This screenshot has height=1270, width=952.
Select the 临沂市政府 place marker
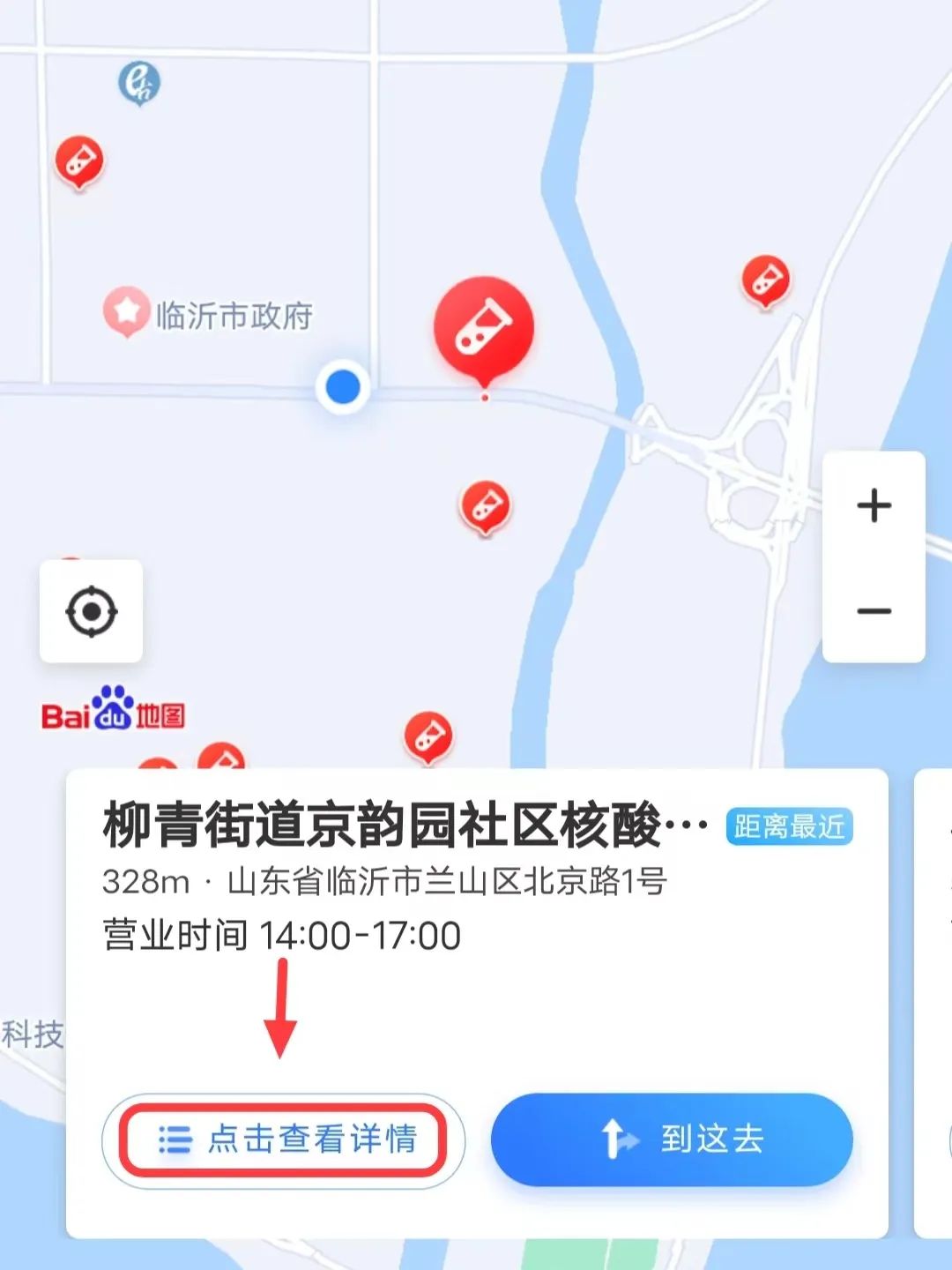pos(126,311)
